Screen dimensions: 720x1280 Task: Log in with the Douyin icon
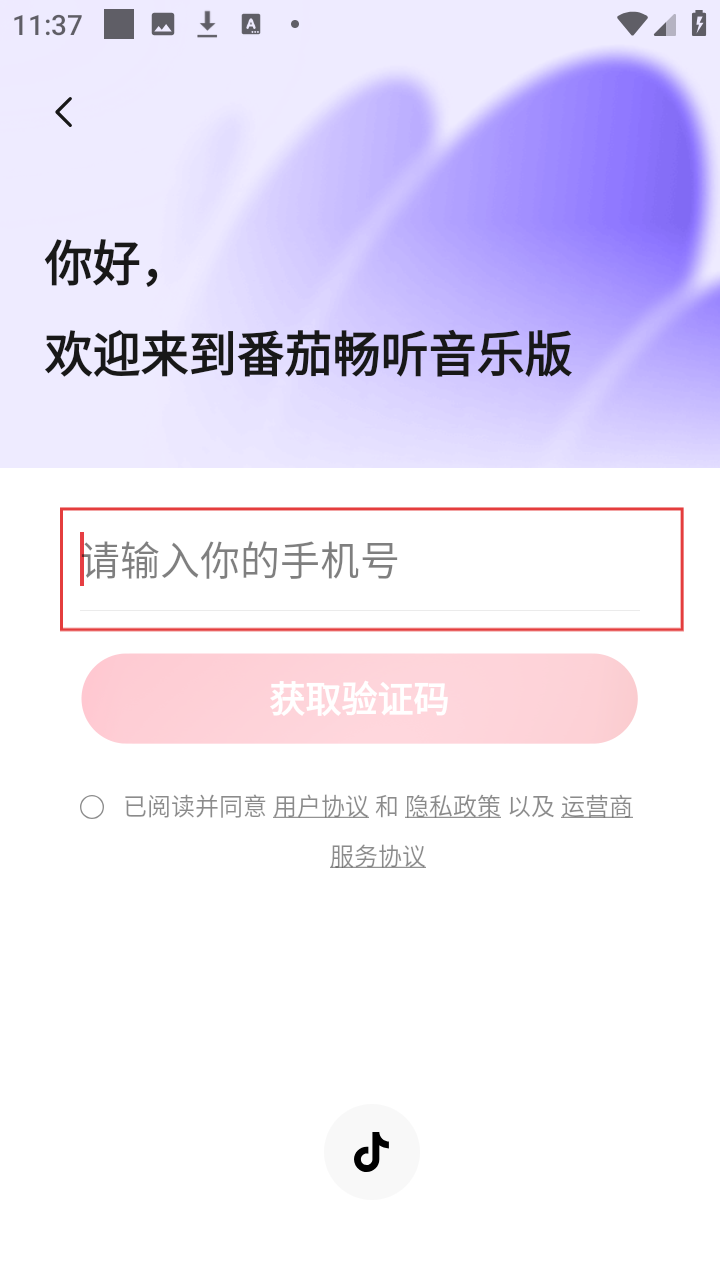[x=371, y=1152]
